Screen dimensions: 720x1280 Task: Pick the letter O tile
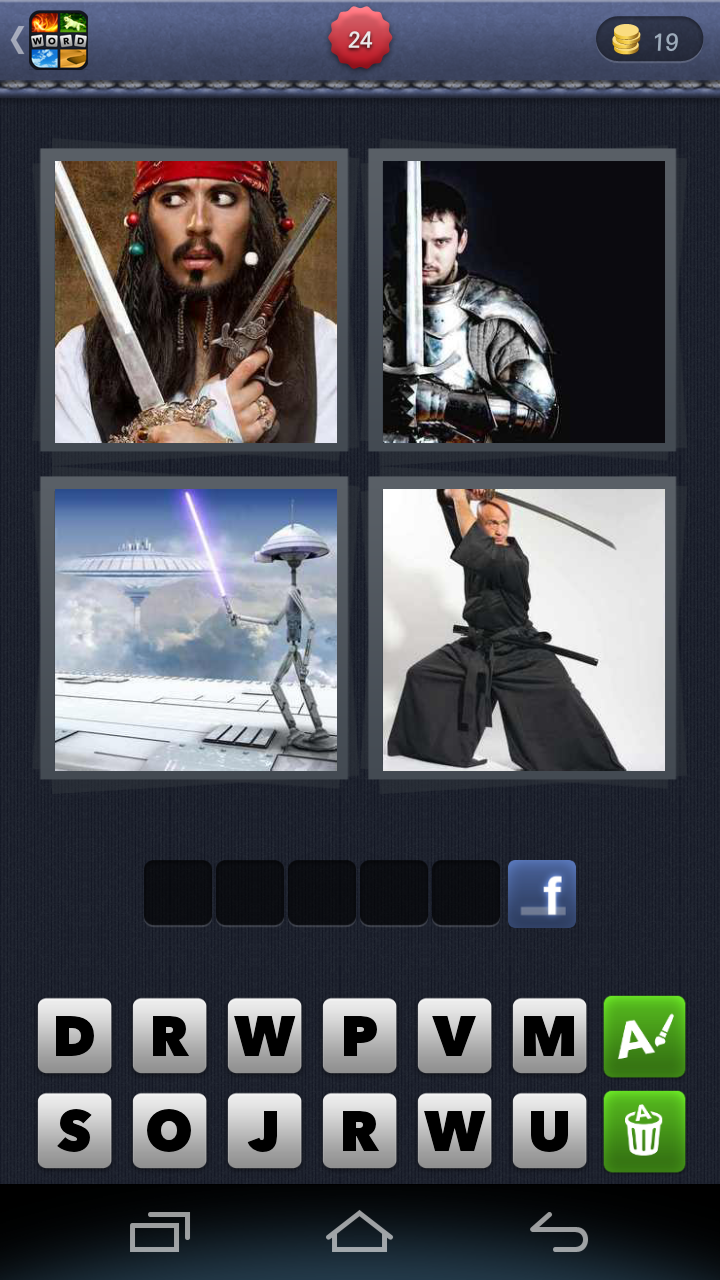click(170, 1131)
